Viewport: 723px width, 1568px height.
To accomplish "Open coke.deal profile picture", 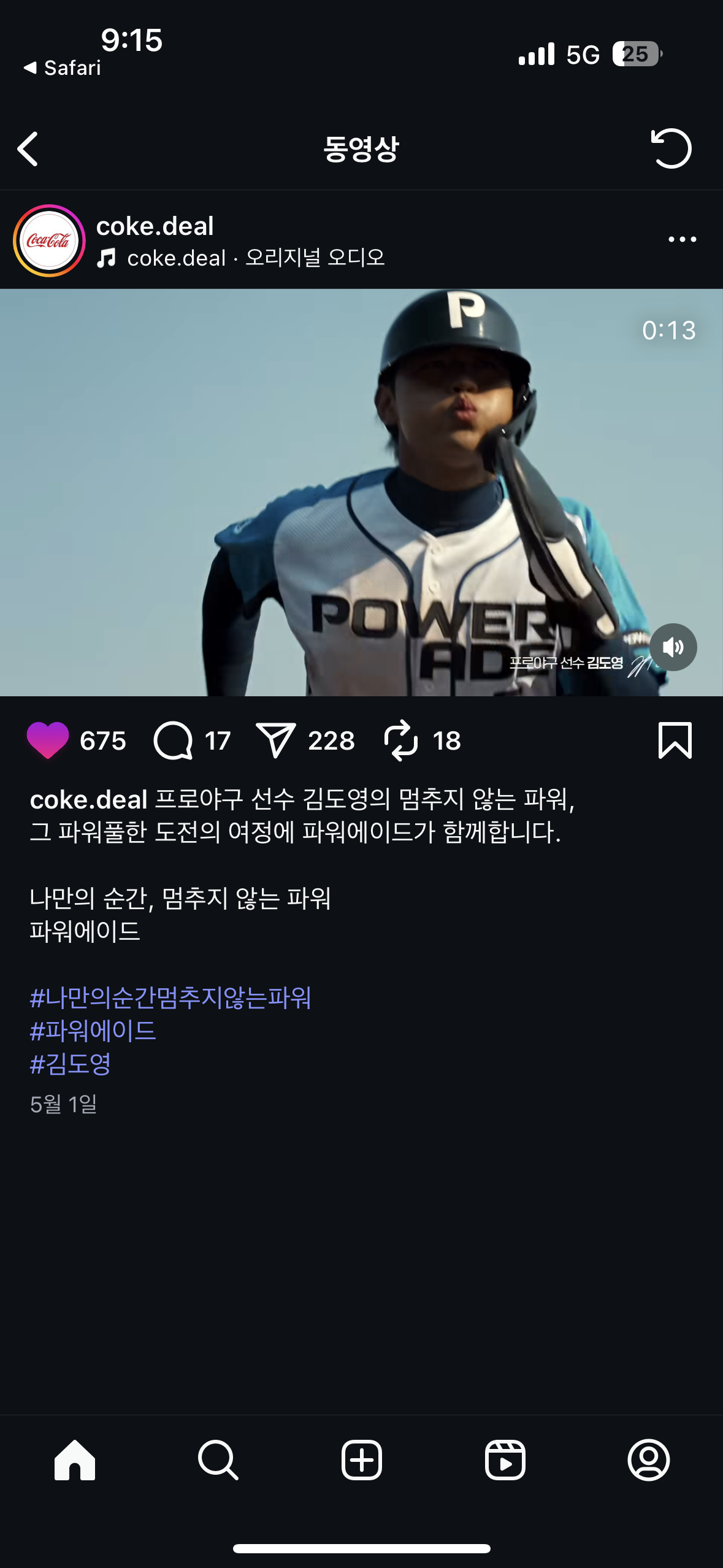I will (x=49, y=240).
